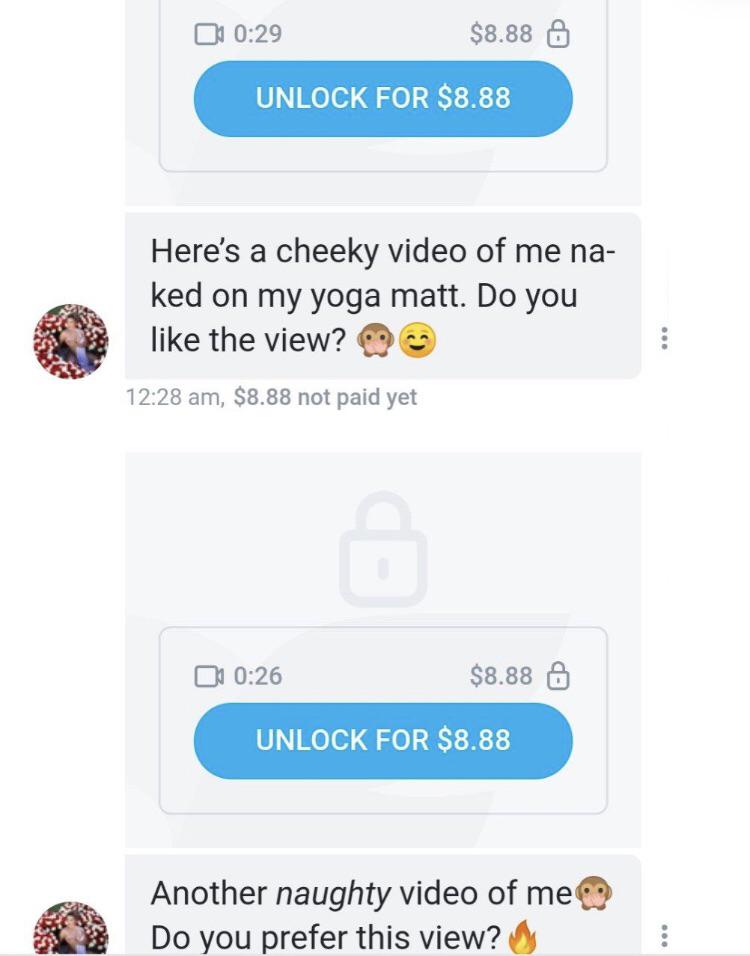Open sender's avatar beside the yoga matt message

point(71,341)
